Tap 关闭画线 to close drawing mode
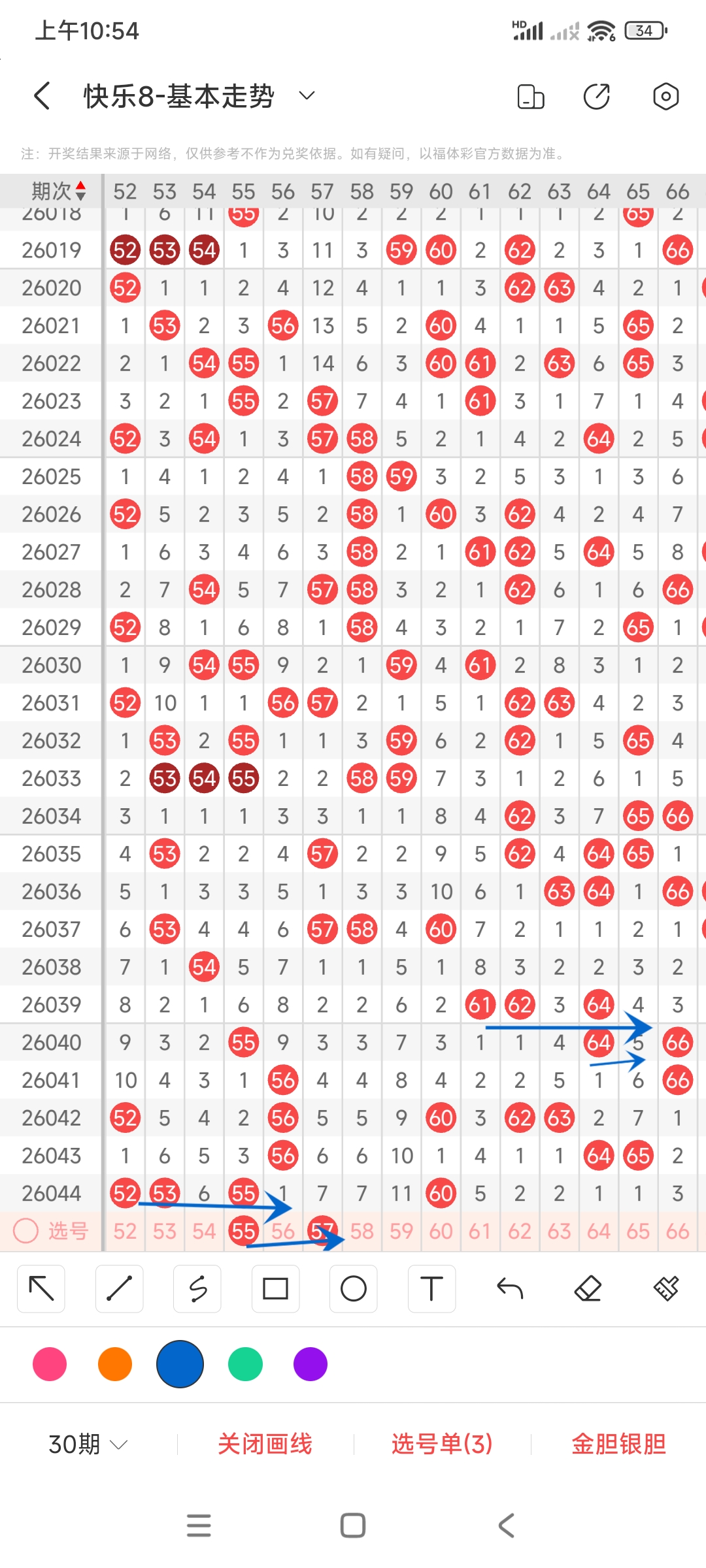The width and height of the screenshot is (706, 1568). pyautogui.click(x=265, y=1444)
